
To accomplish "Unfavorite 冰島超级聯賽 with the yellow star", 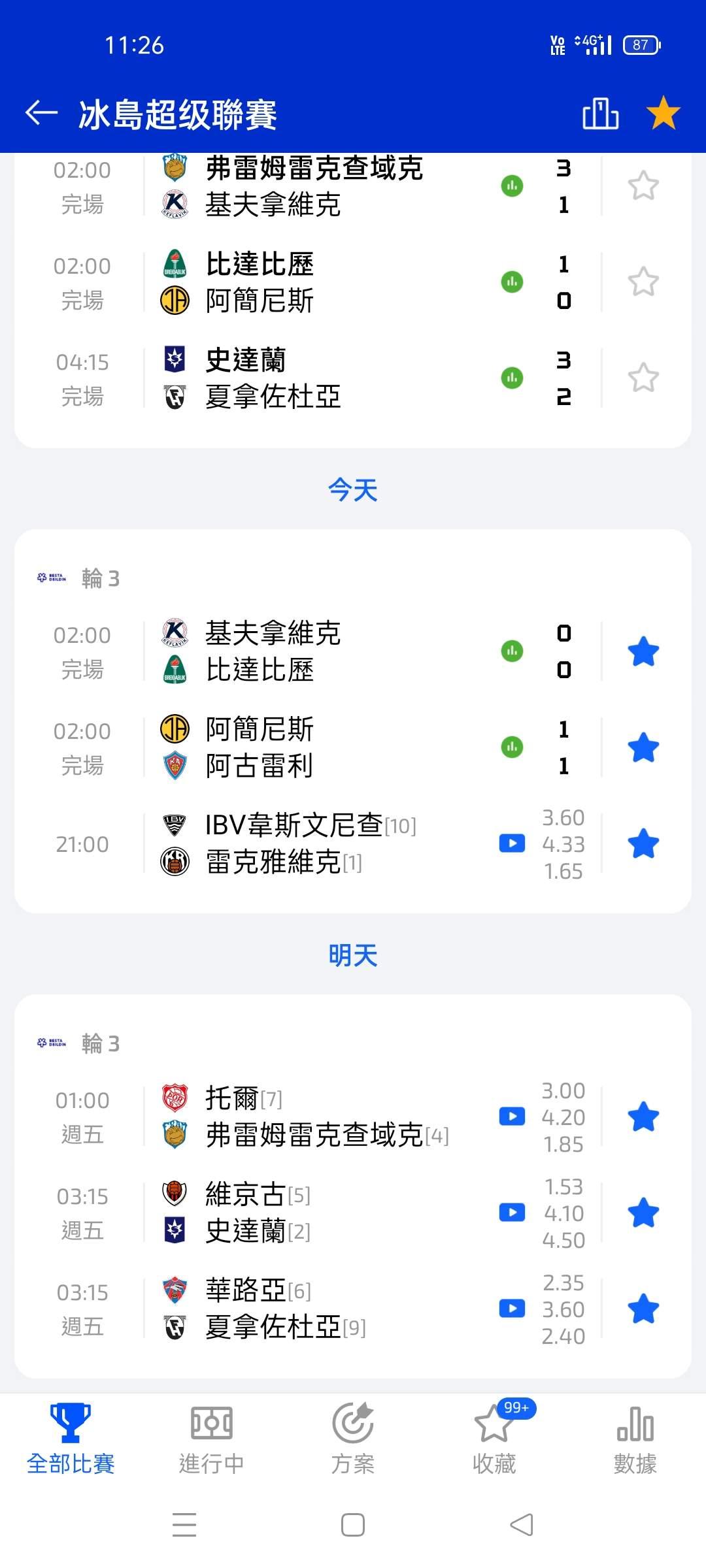I will [663, 112].
